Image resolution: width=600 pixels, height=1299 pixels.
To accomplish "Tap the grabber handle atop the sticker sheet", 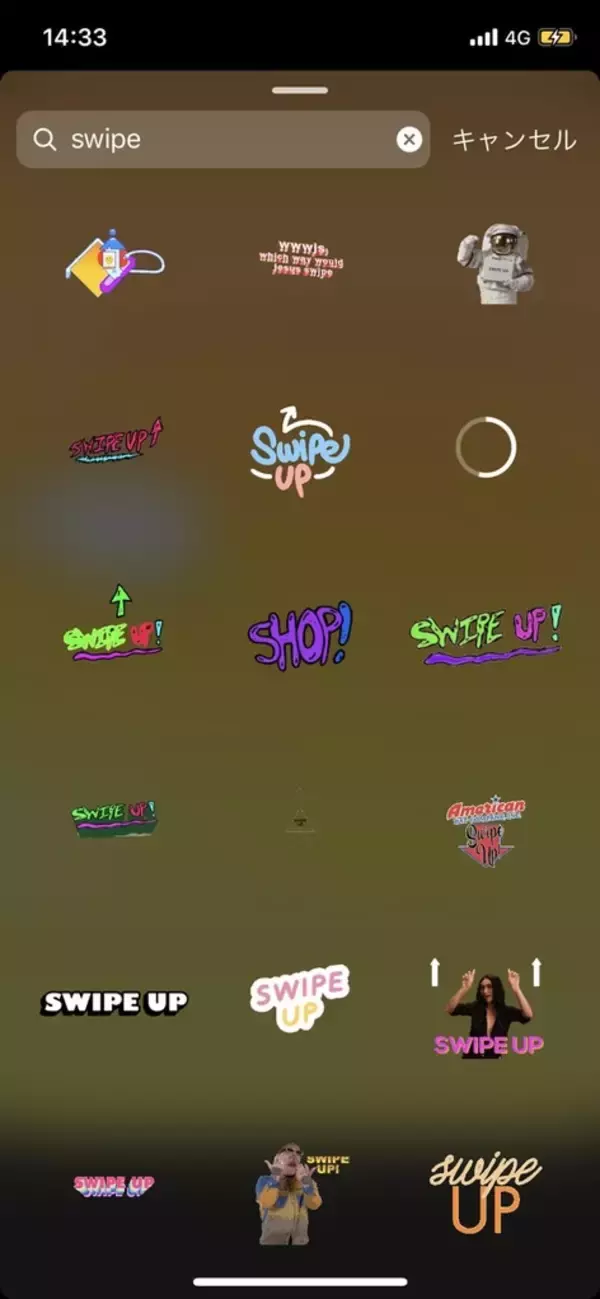I will (x=300, y=90).
